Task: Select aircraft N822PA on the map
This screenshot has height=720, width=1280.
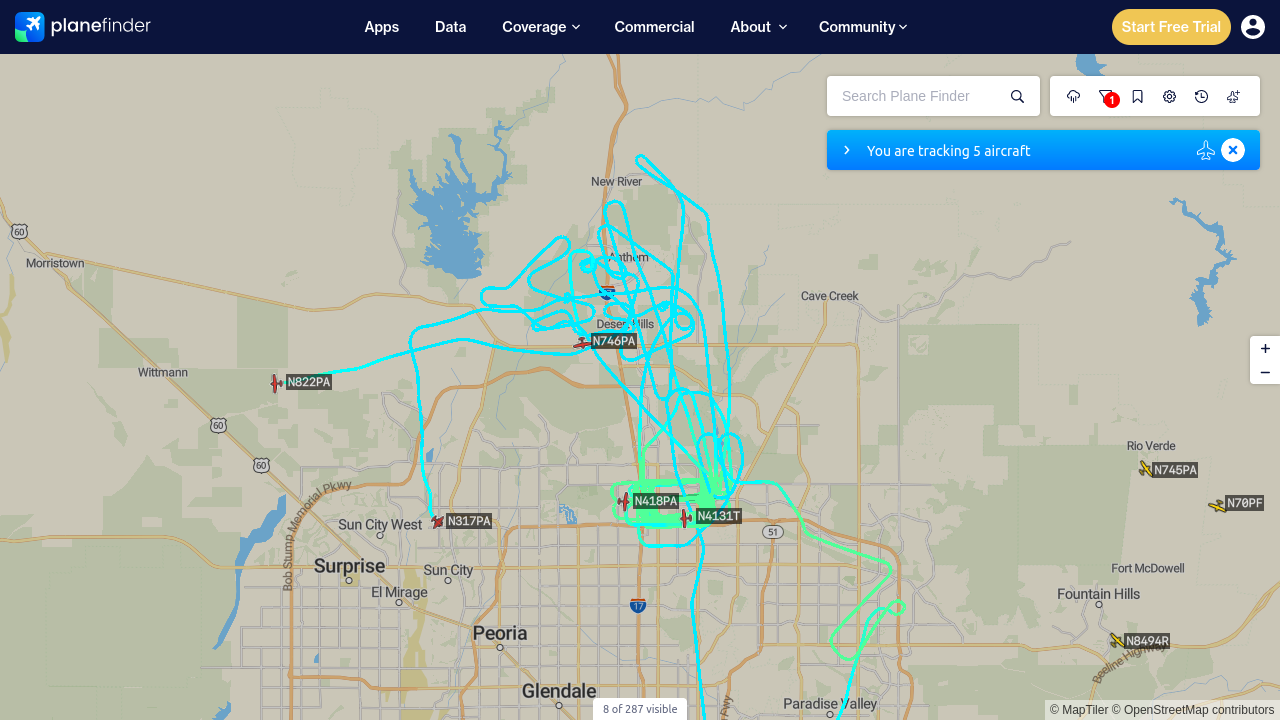Action: (275, 383)
